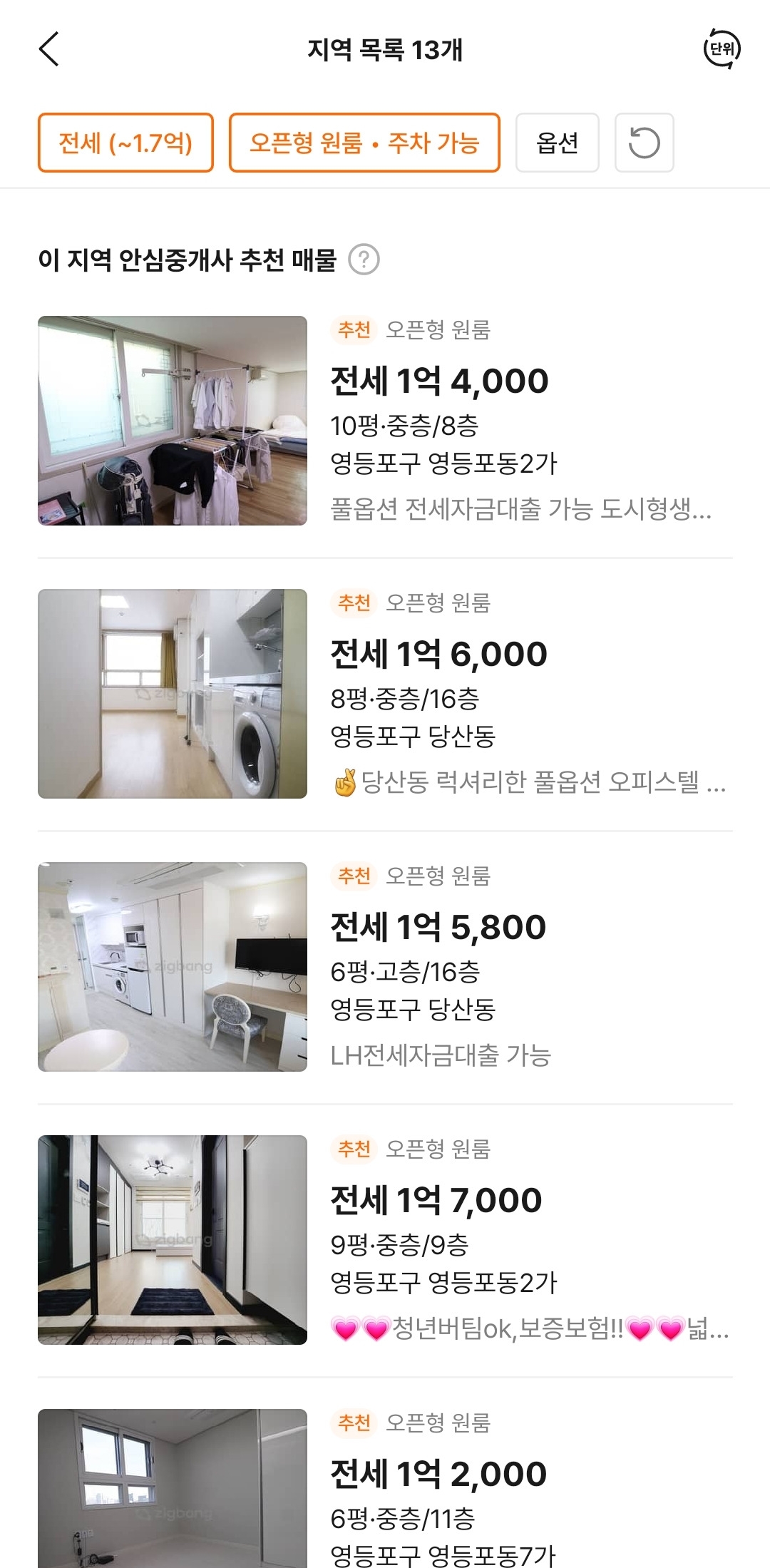This screenshot has height=1568, width=770.
Task: Reset filters using the circular arrow icon
Action: (x=645, y=143)
